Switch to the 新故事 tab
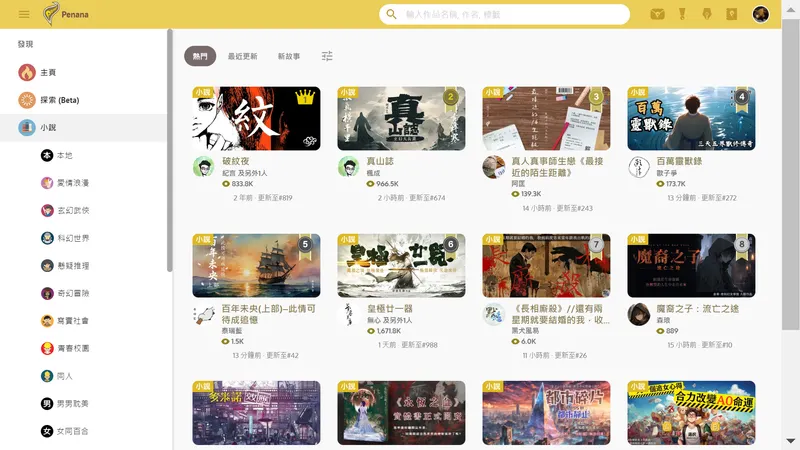The height and width of the screenshot is (450, 800). (x=289, y=57)
